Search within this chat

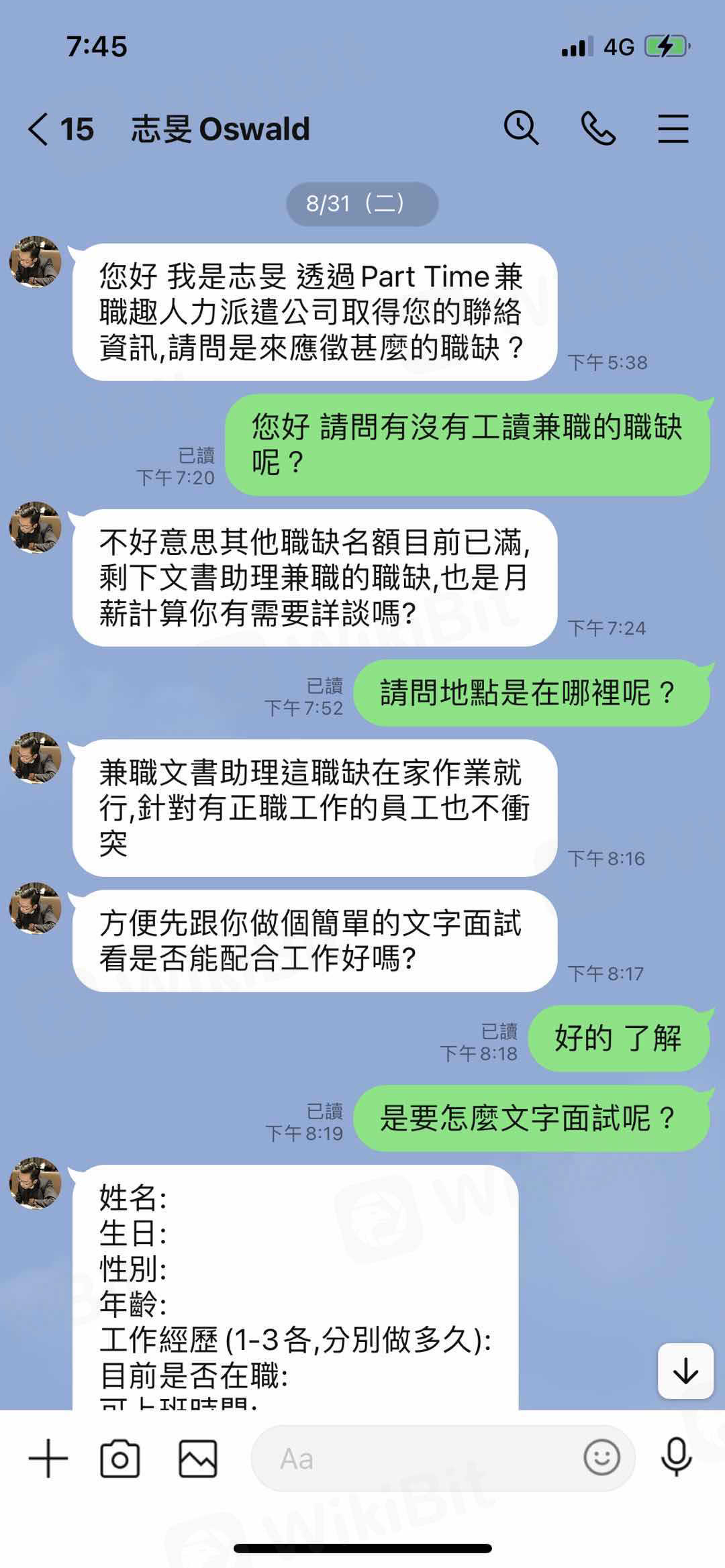click(521, 128)
